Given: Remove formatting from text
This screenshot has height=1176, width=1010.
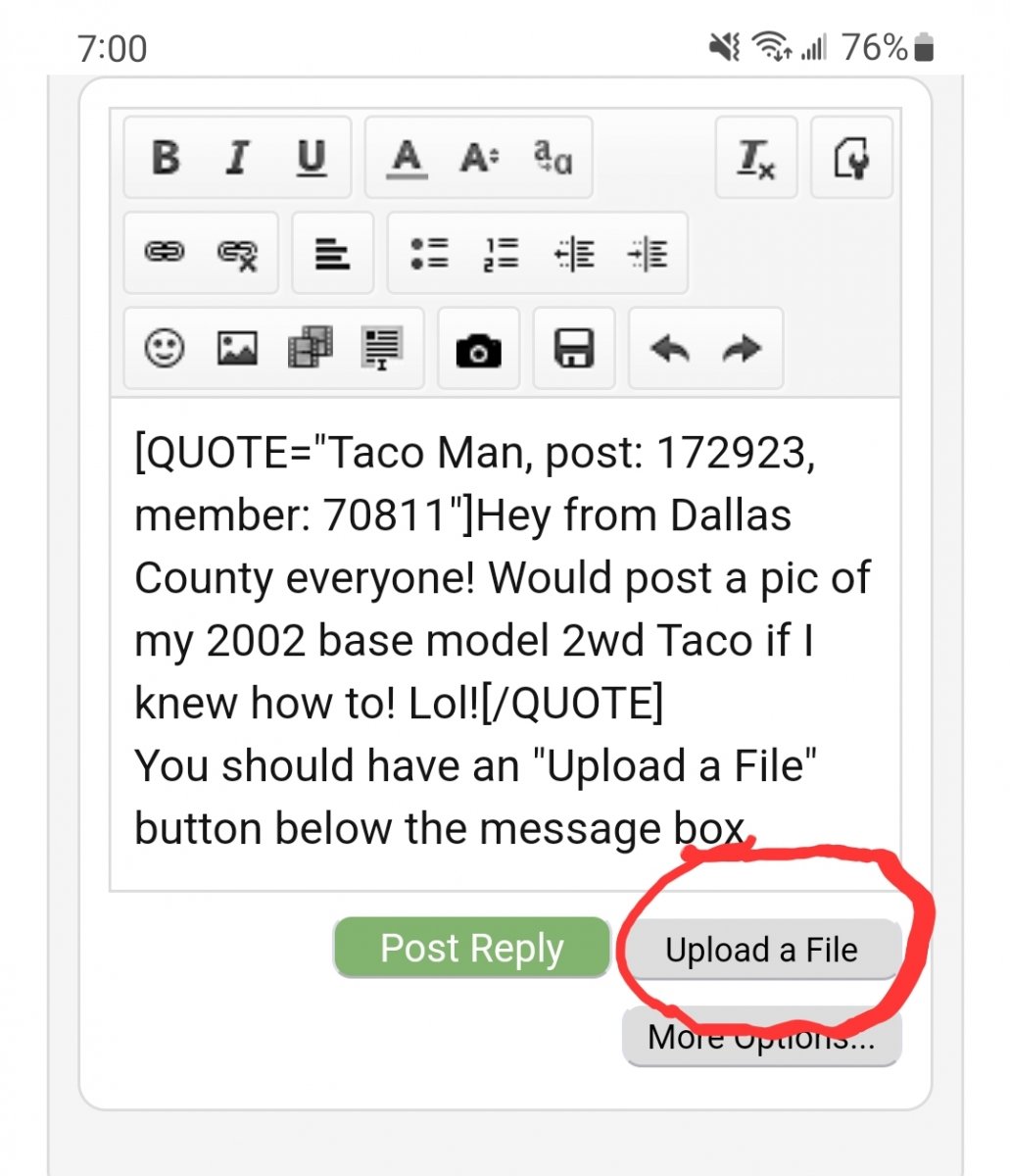Looking at the screenshot, I should point(755,158).
